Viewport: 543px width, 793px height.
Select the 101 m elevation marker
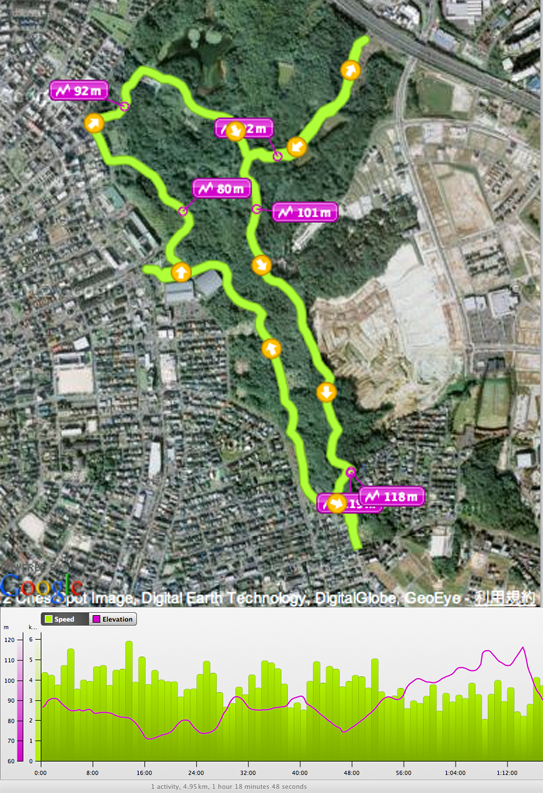305,212
